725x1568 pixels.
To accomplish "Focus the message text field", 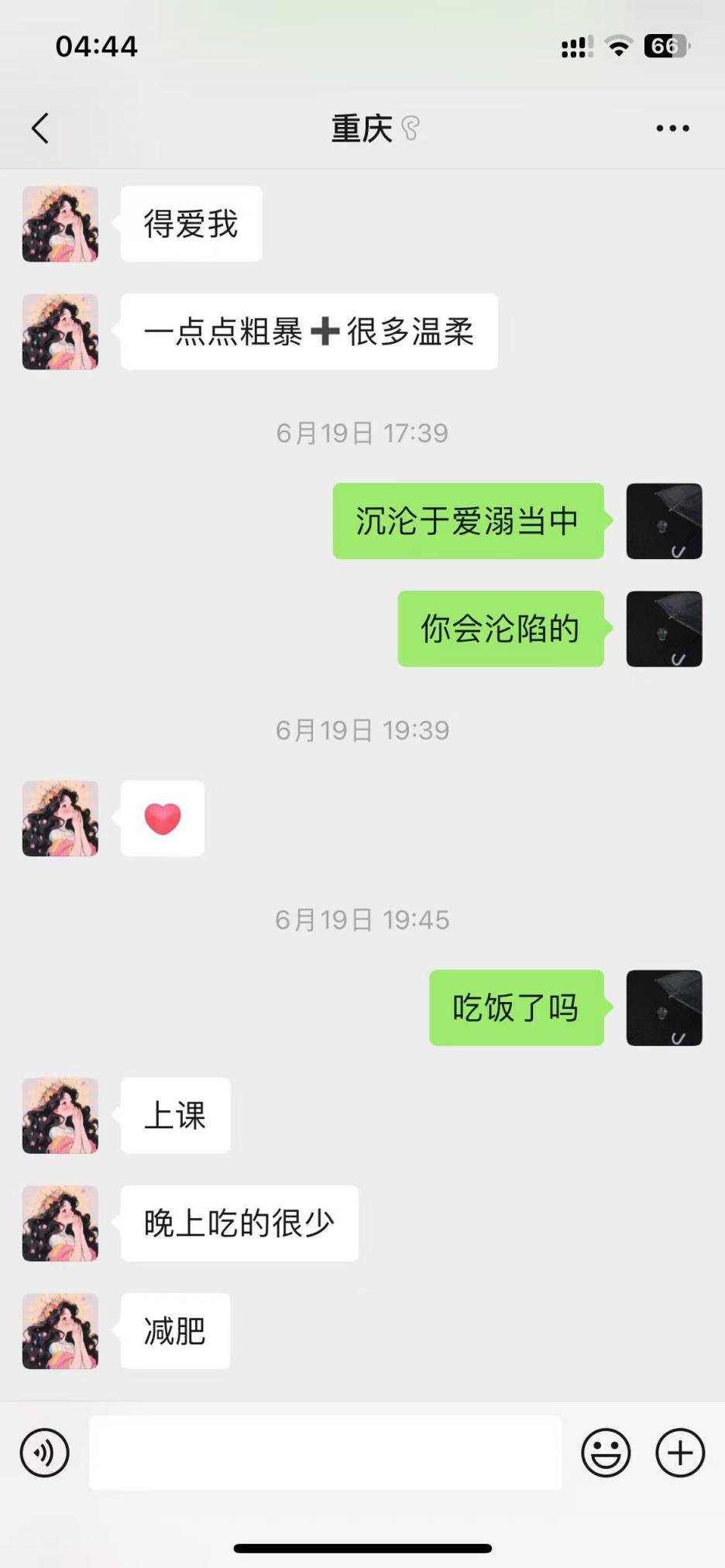I will pos(325,1453).
